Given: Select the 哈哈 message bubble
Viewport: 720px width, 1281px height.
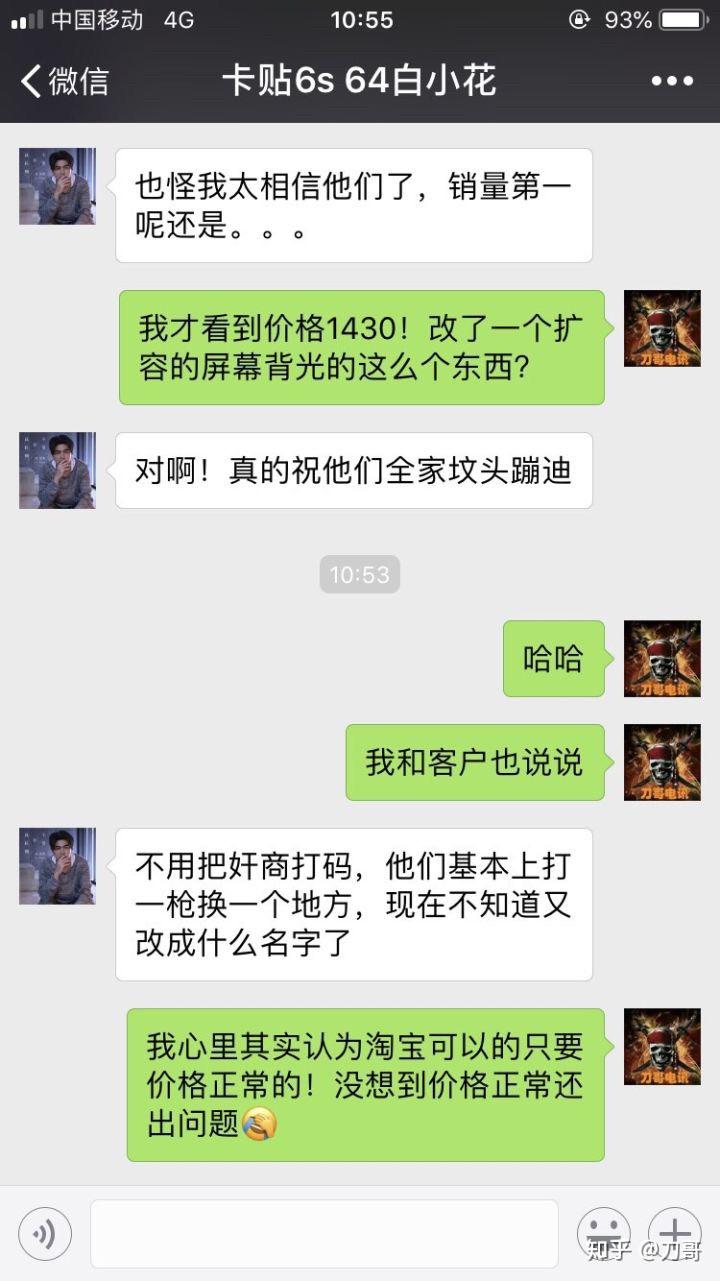Looking at the screenshot, I should point(553,659).
